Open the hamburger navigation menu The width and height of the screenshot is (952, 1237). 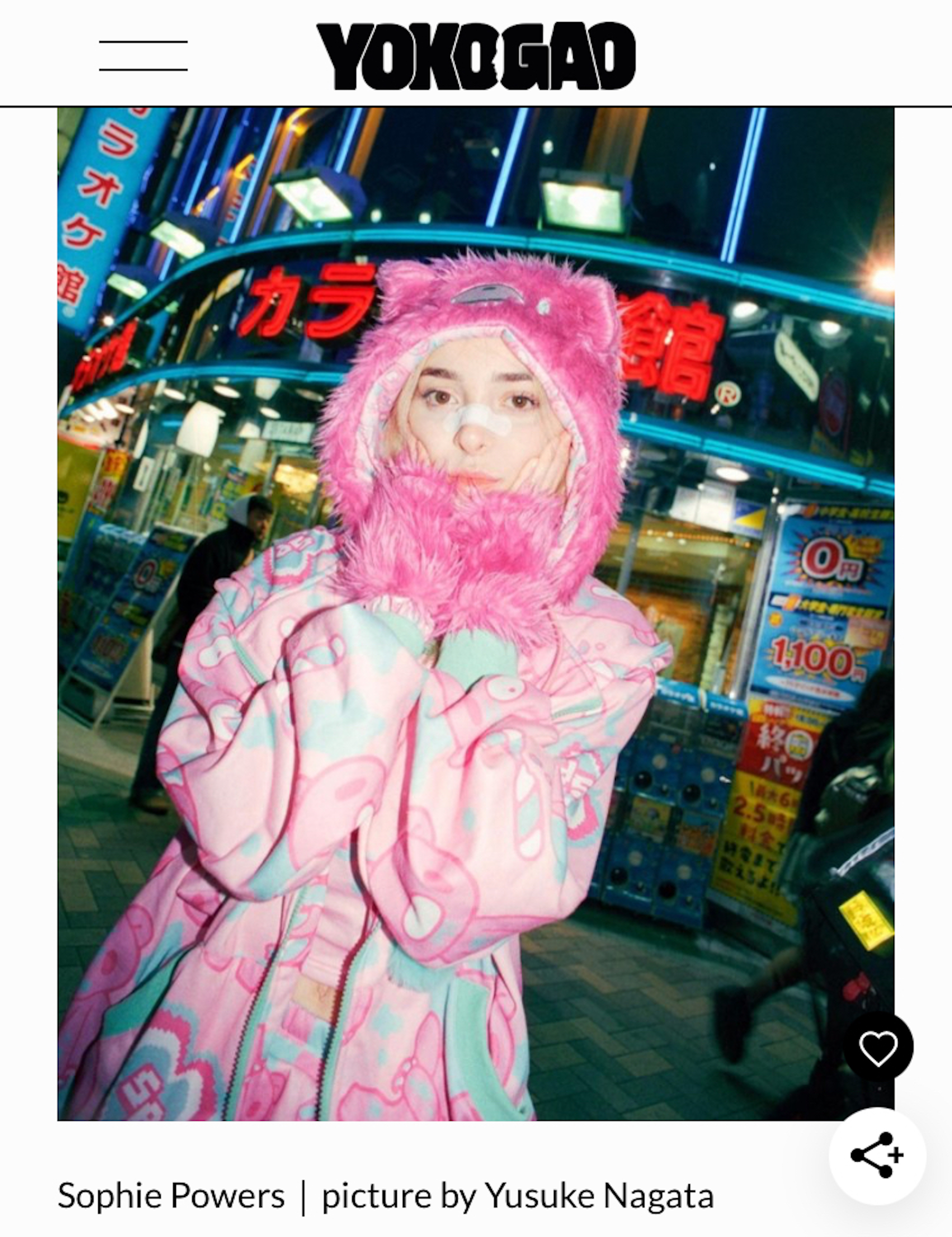point(143,56)
